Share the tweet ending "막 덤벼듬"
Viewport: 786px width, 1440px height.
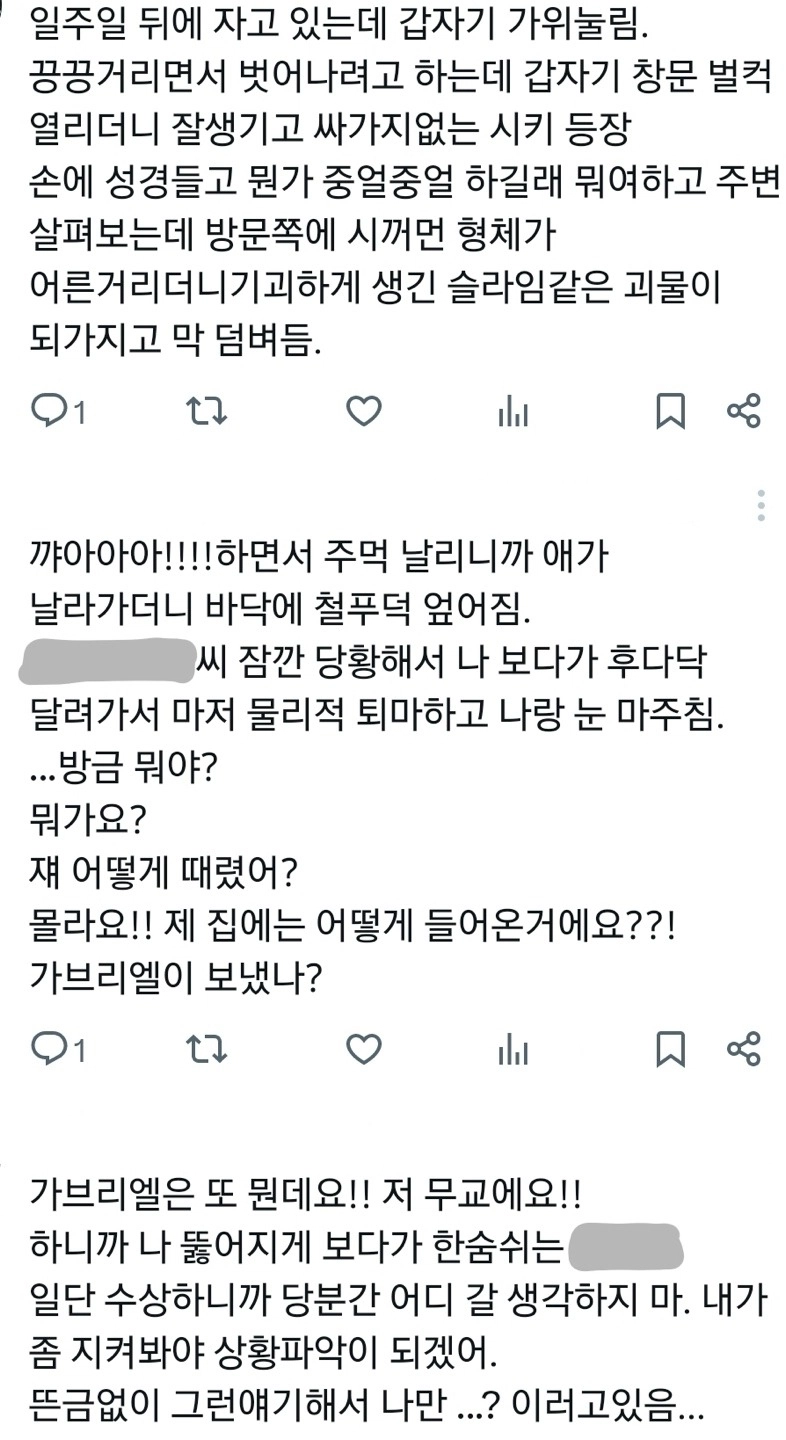pyautogui.click(x=743, y=411)
